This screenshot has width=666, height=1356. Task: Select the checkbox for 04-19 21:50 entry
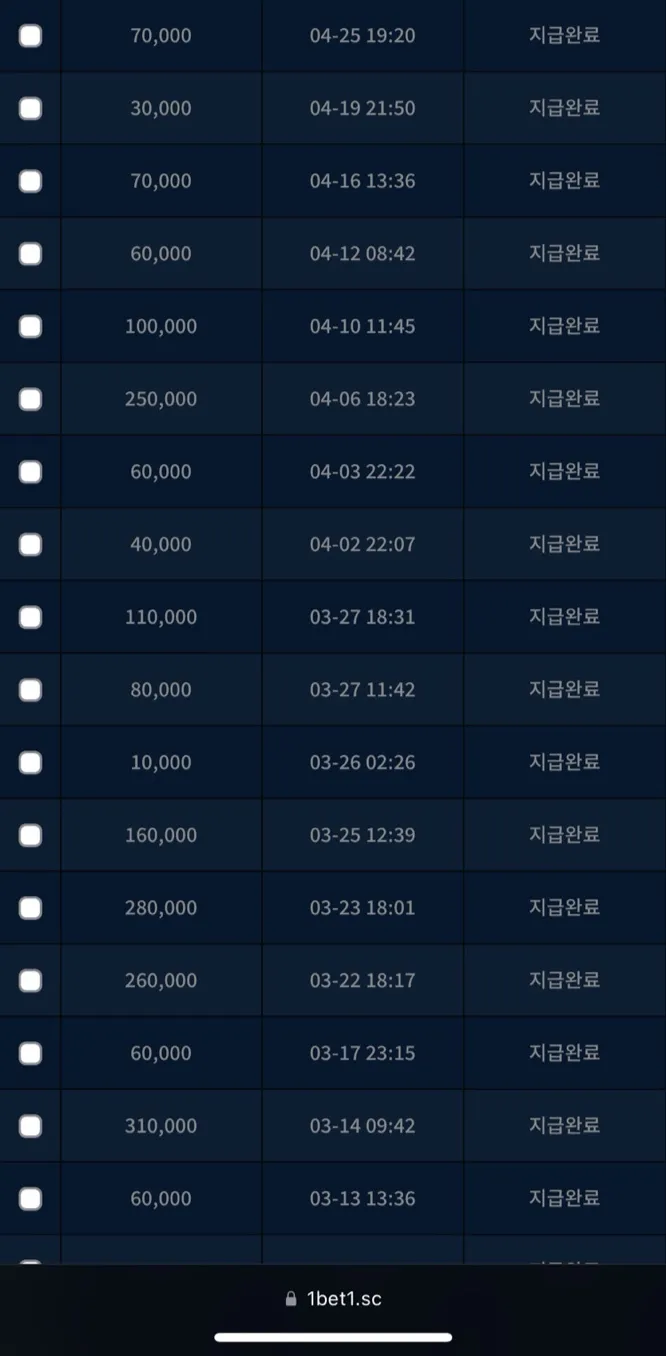(30, 109)
